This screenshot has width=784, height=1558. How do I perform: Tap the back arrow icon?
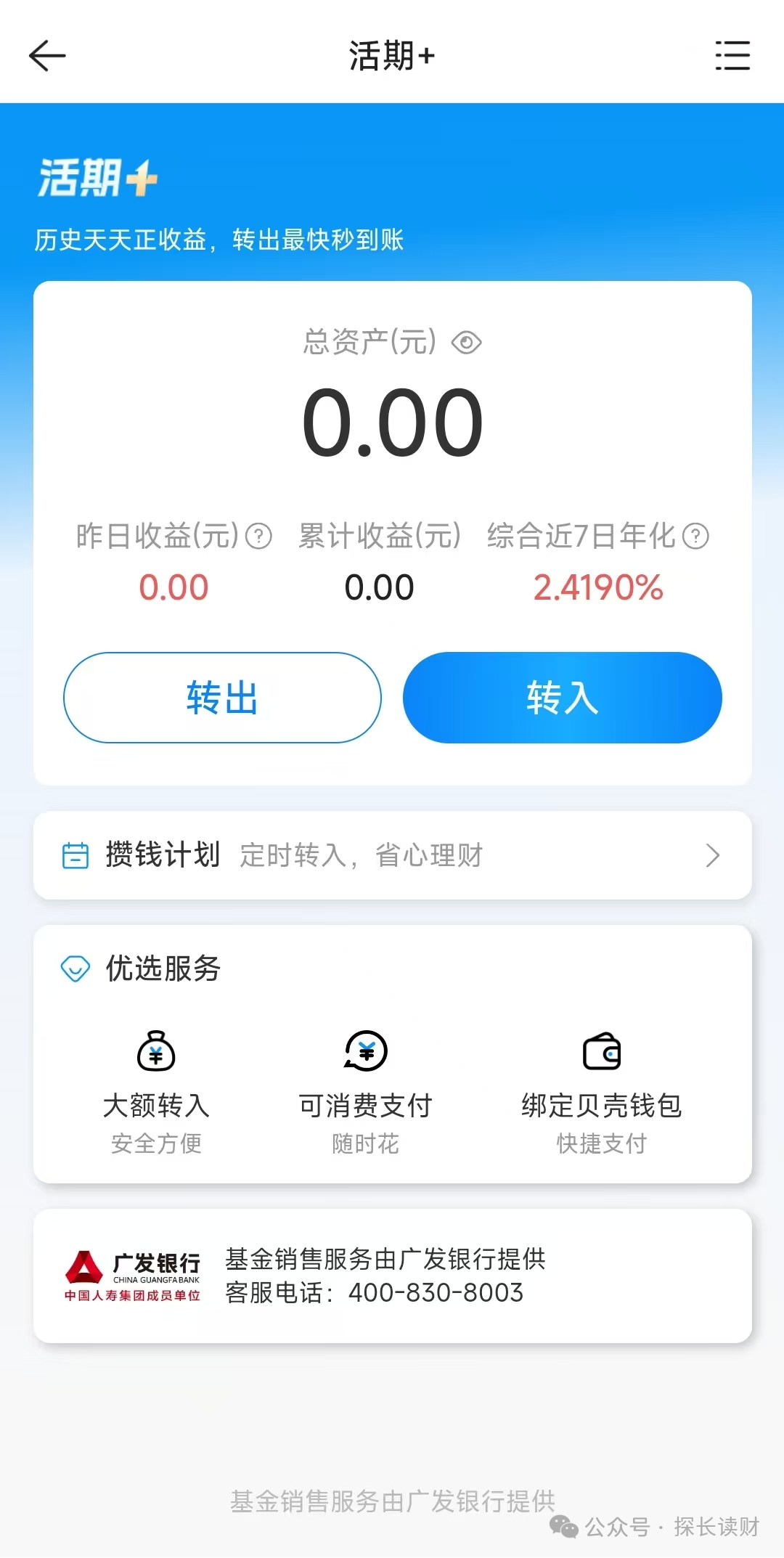point(46,55)
